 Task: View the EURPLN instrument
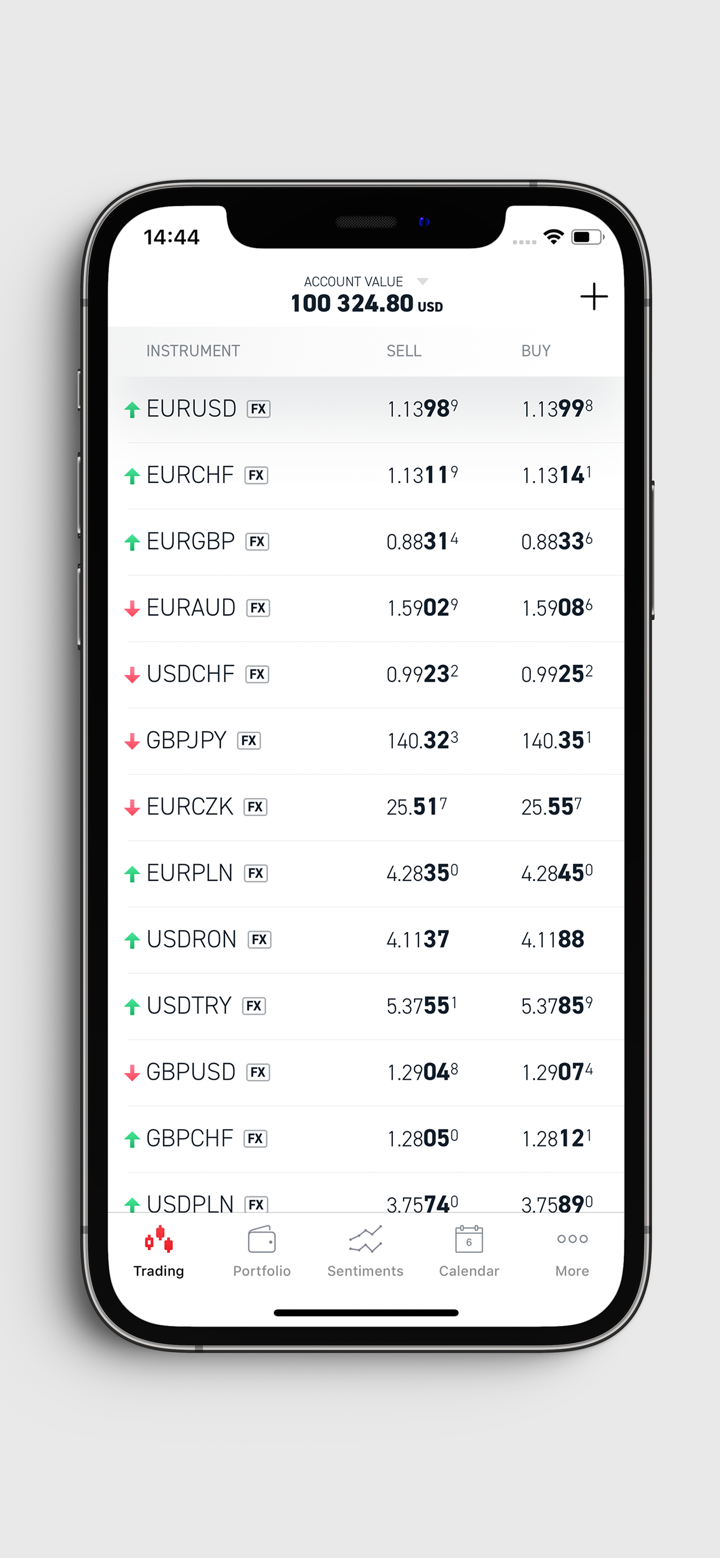tap(190, 873)
